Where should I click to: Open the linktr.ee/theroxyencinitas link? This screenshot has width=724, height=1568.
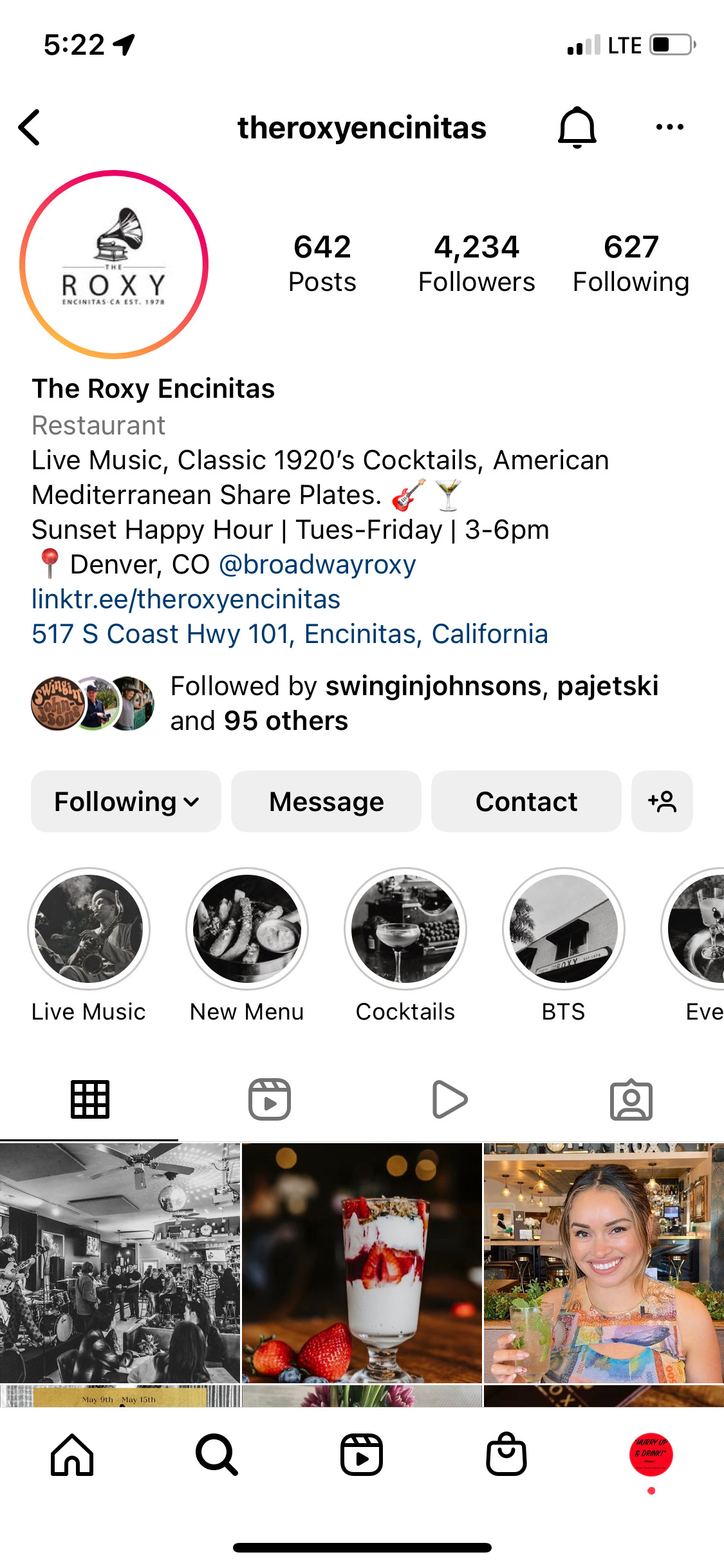(x=186, y=599)
